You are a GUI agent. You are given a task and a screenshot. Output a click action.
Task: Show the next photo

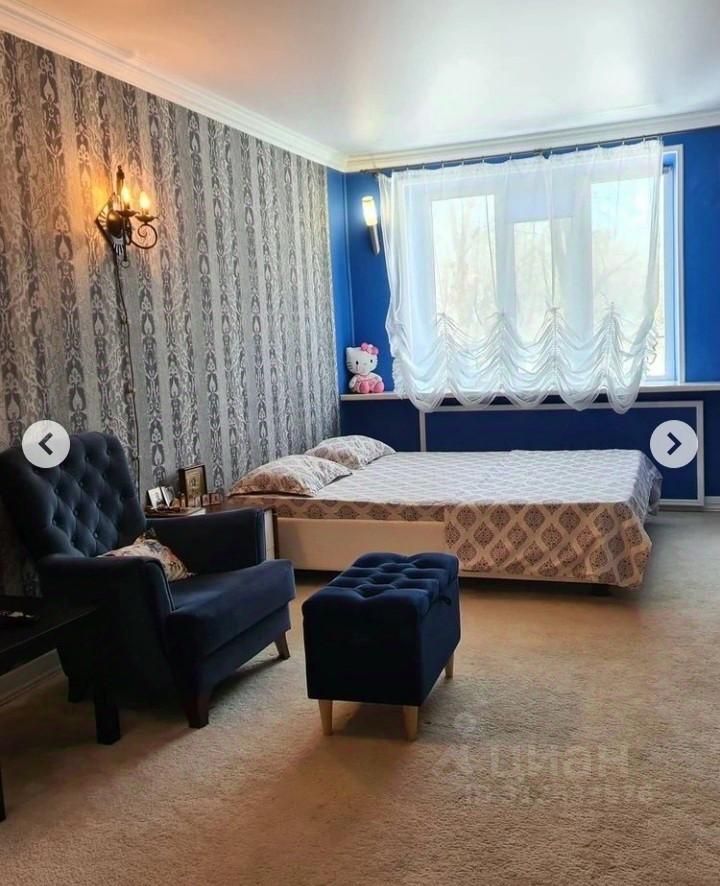(674, 444)
